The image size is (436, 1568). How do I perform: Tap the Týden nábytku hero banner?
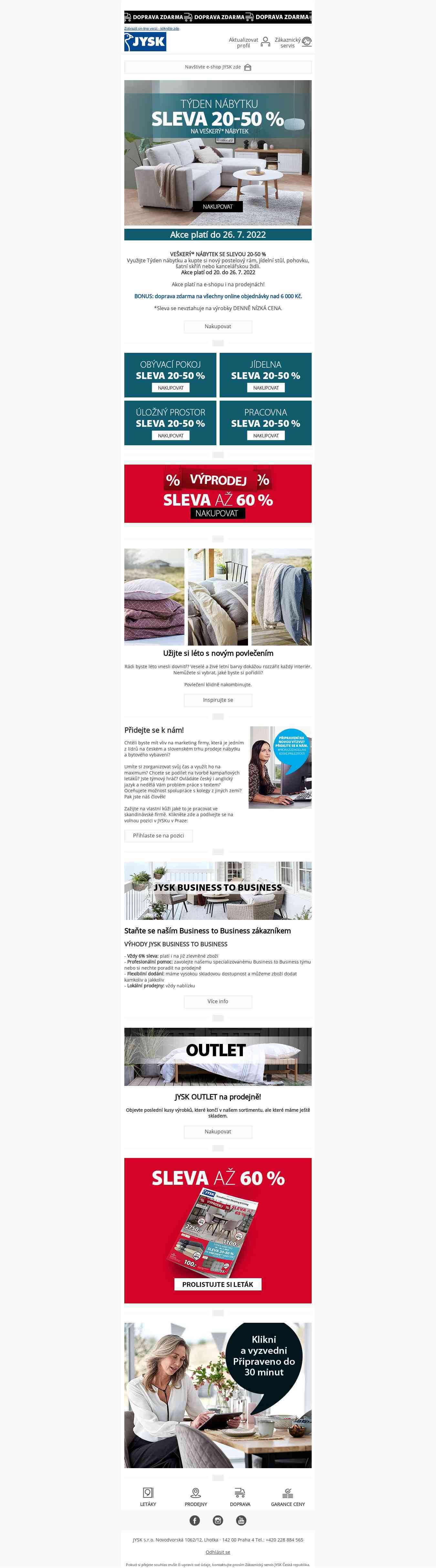pos(218,152)
